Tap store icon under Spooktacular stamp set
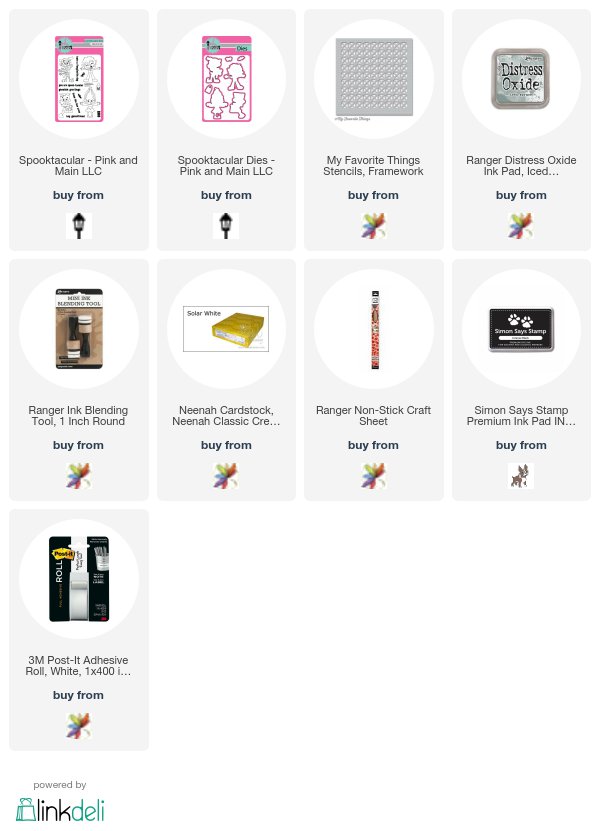This screenshot has height=831, width=600. (79, 225)
